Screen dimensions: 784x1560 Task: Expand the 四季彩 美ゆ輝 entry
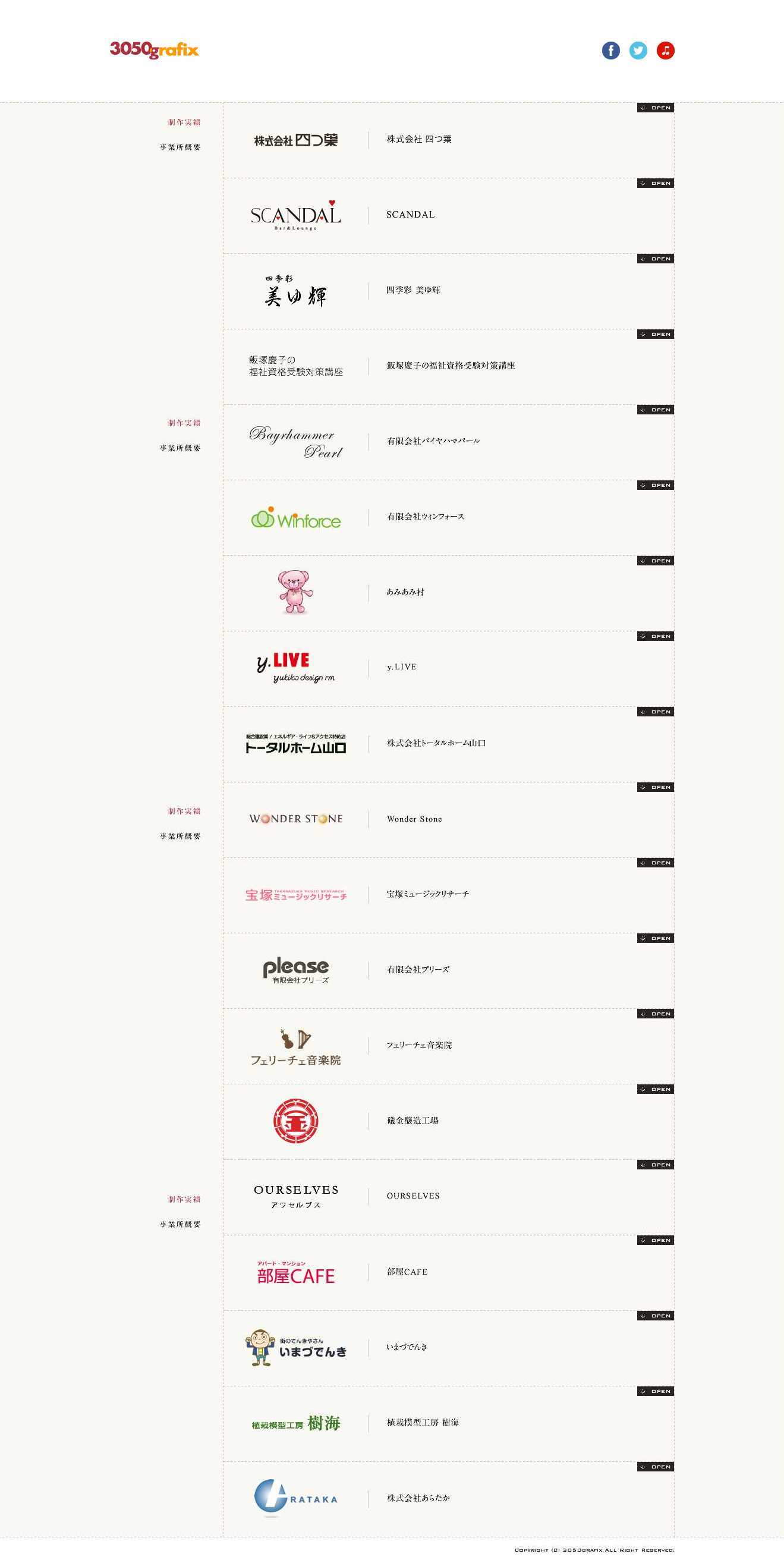[655, 259]
